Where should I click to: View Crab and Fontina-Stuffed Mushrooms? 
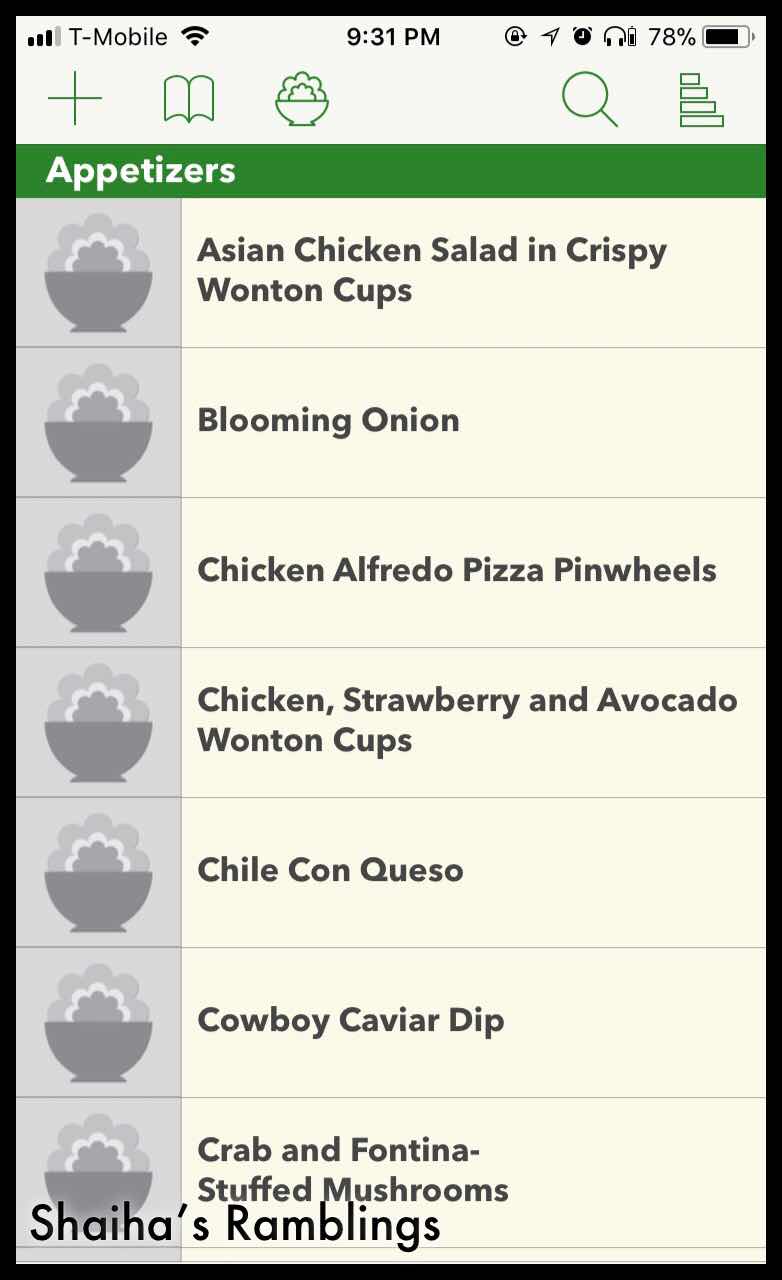353,1169
